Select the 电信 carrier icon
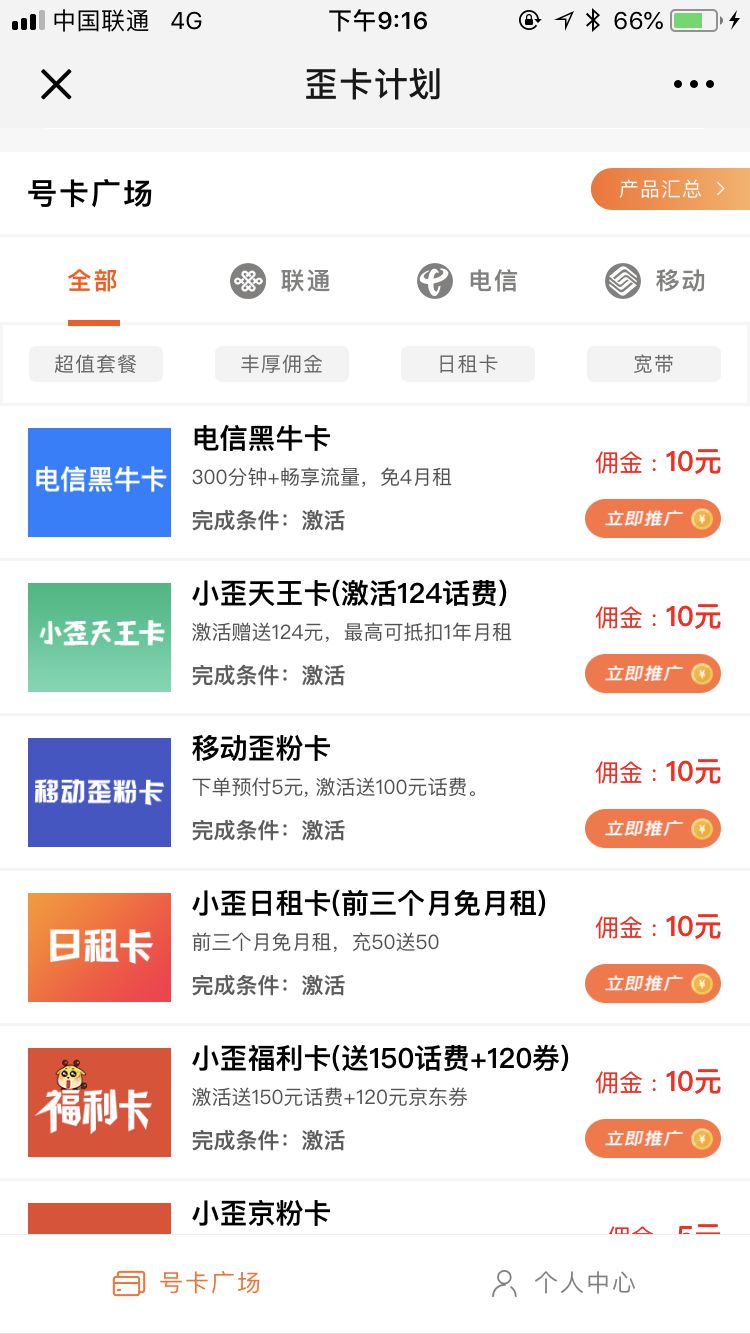 pyautogui.click(x=432, y=281)
